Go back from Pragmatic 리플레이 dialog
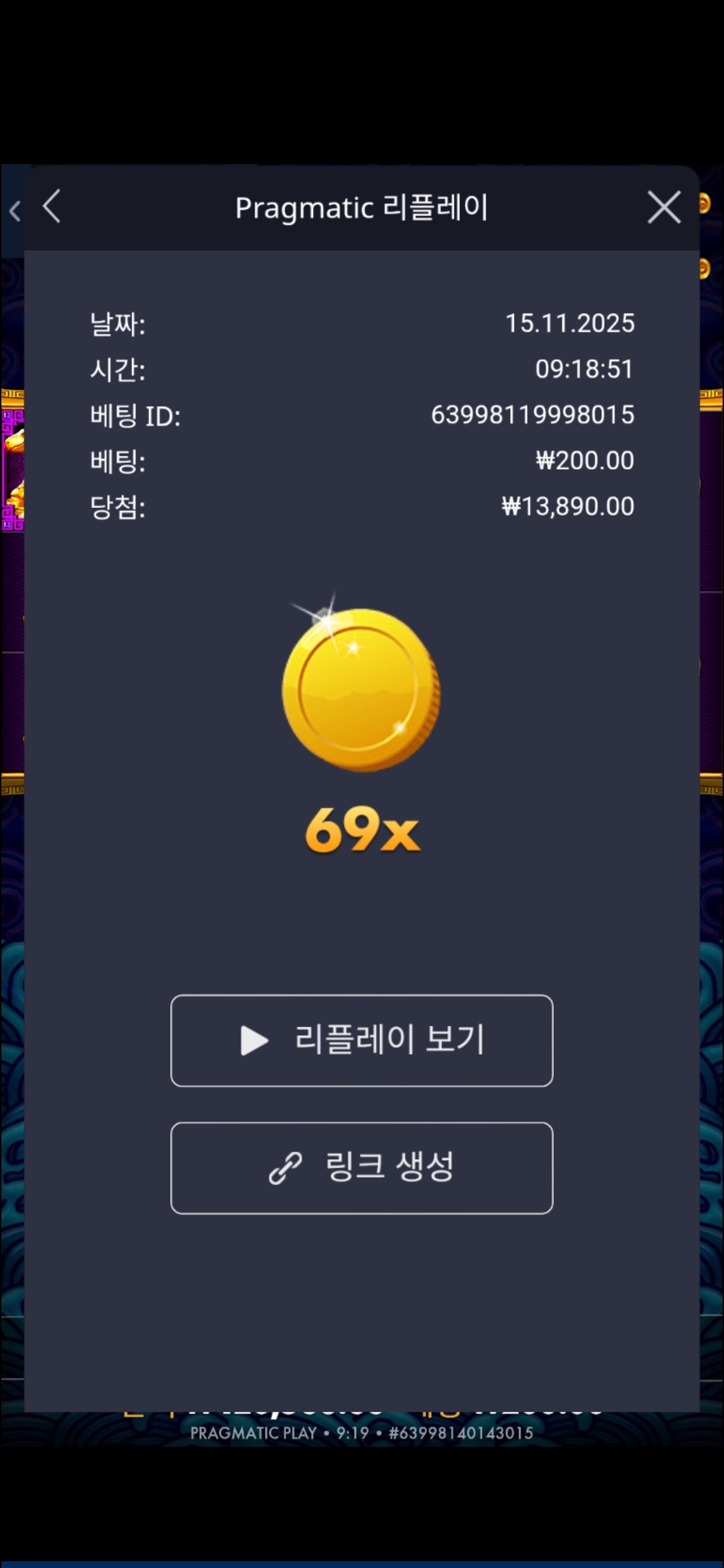The width and height of the screenshot is (724, 1568). tap(52, 206)
